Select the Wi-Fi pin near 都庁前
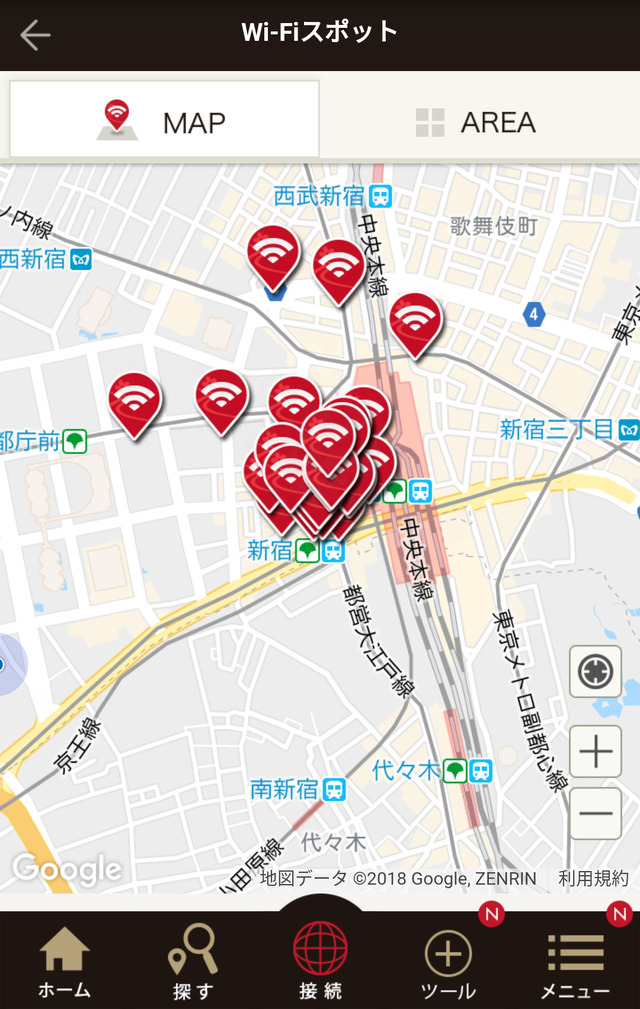Screen dimensions: 640x1009 pos(135,400)
